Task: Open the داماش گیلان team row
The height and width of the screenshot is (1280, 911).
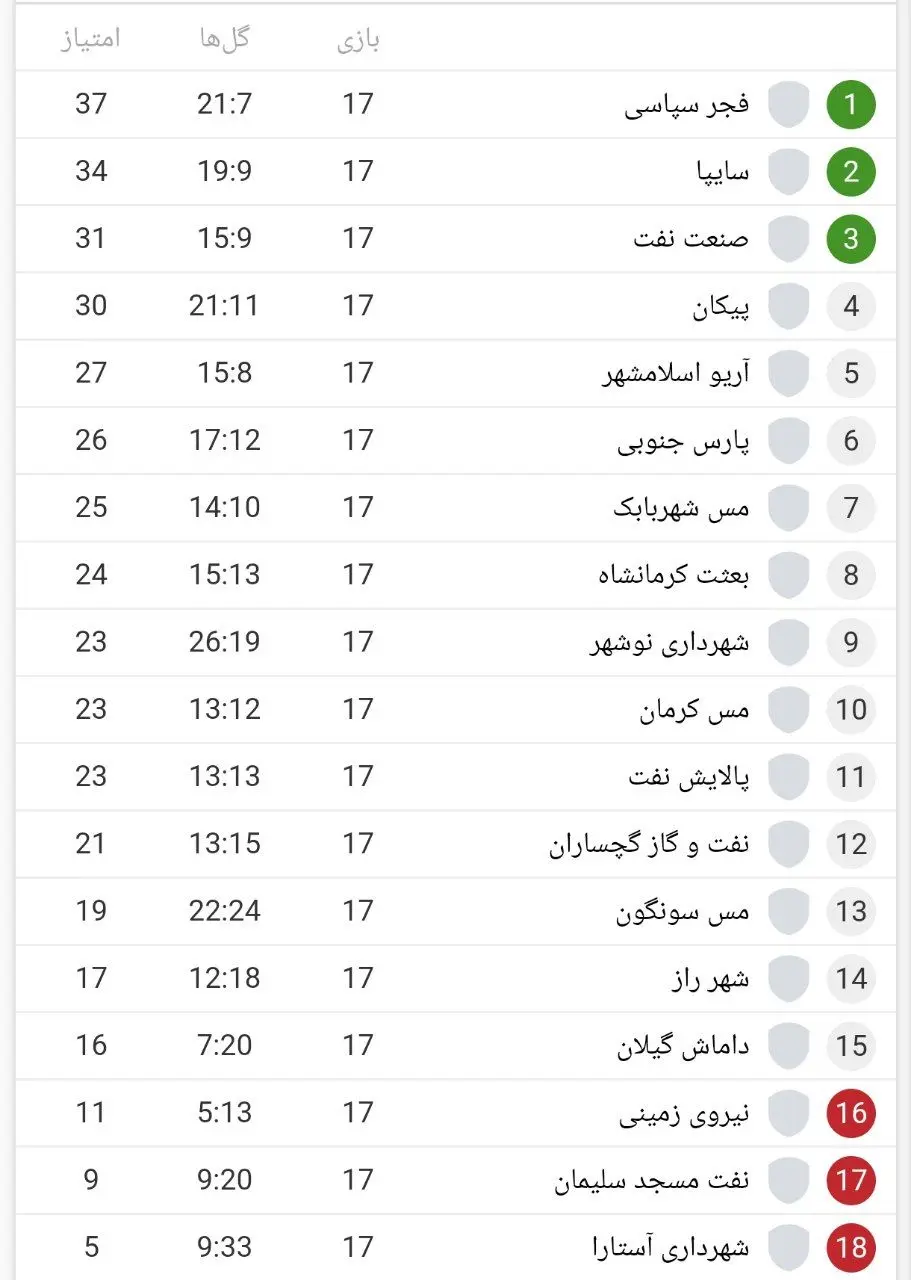Action: [683, 1046]
